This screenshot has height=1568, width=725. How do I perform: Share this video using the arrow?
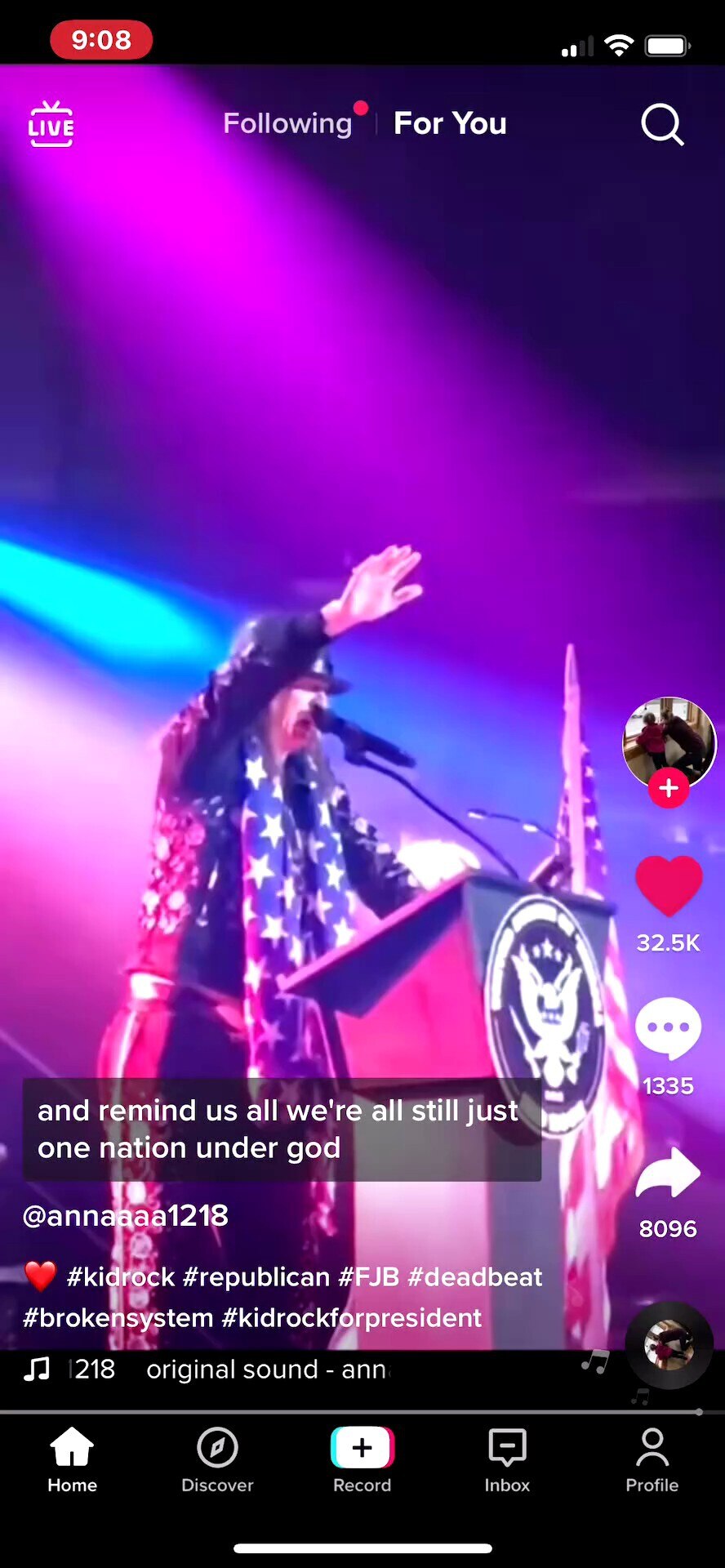pyautogui.click(x=669, y=1173)
